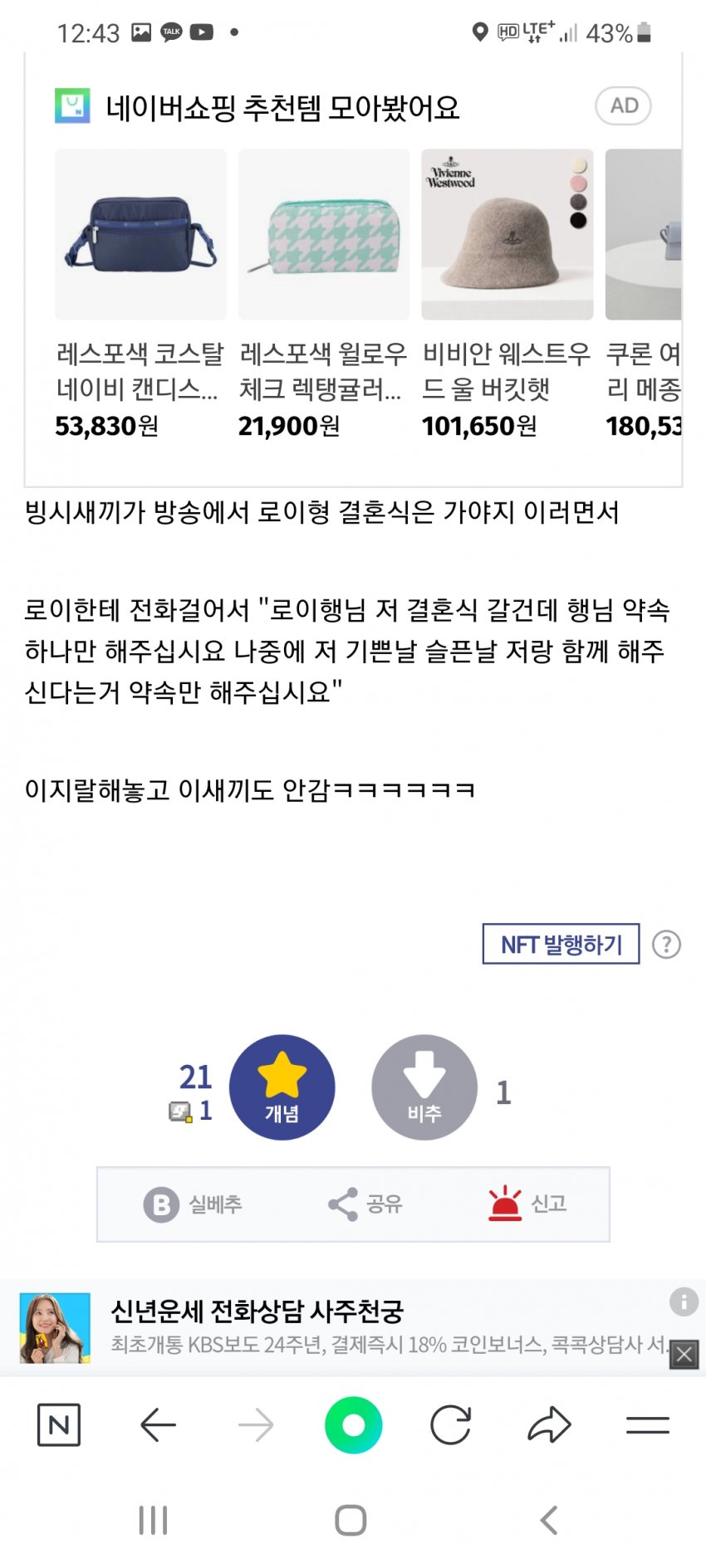Screen dimensions: 706x1568
Task: Tap the AD badge in shopping banner
Action: click(623, 106)
